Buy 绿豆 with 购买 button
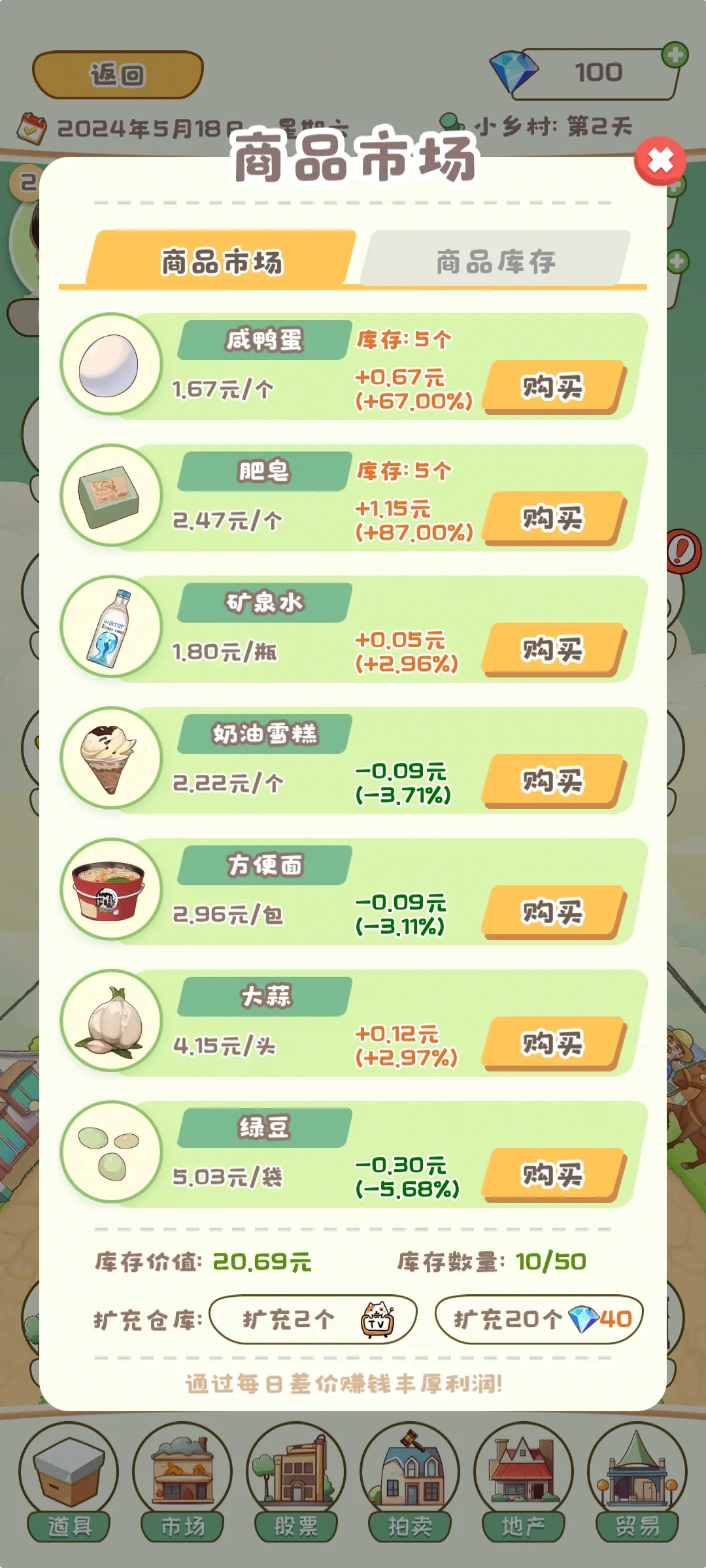The height and width of the screenshot is (1568, 706). (x=553, y=1175)
